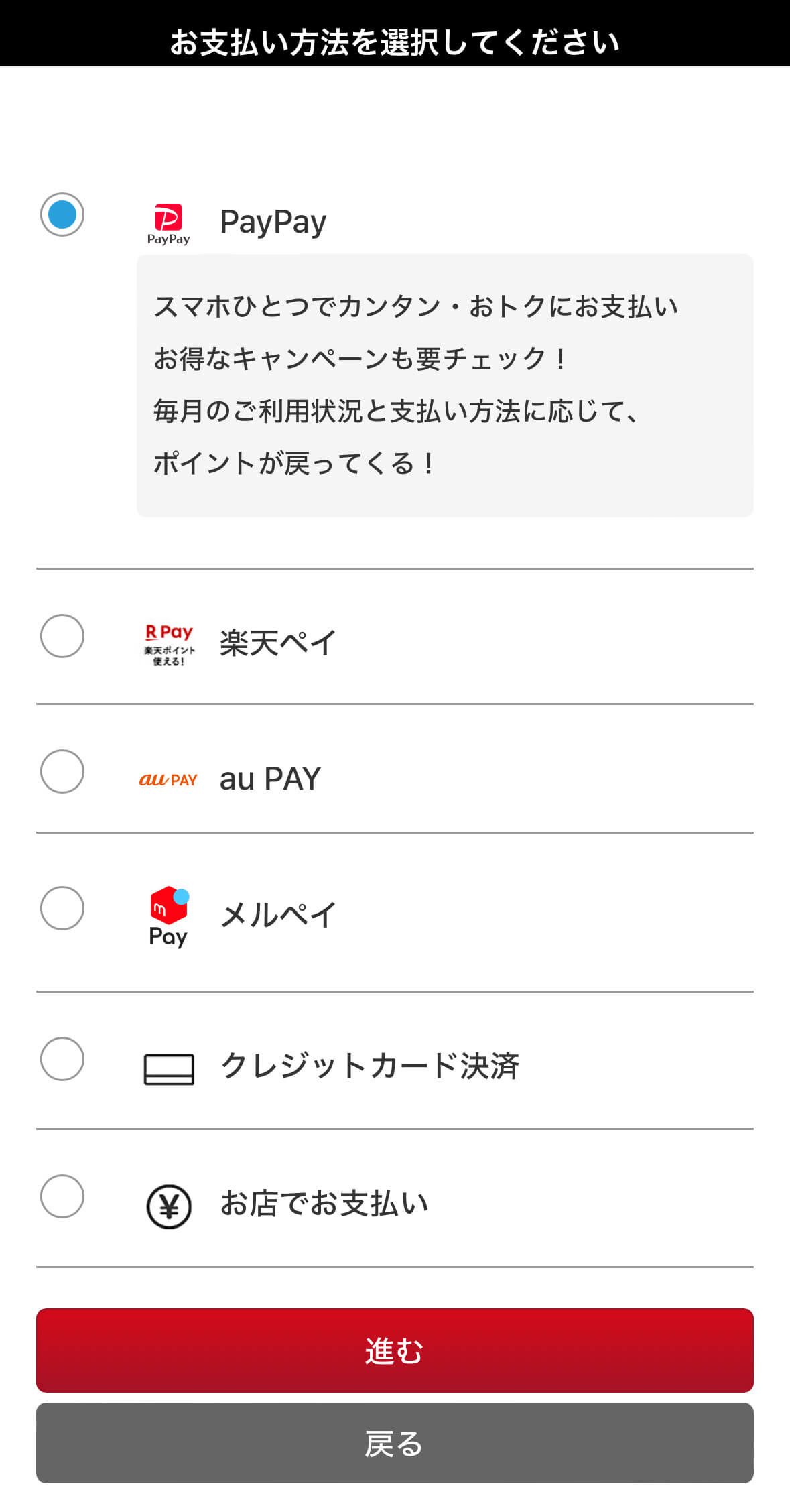Choose 楽天ペイ as payment method

point(62,636)
